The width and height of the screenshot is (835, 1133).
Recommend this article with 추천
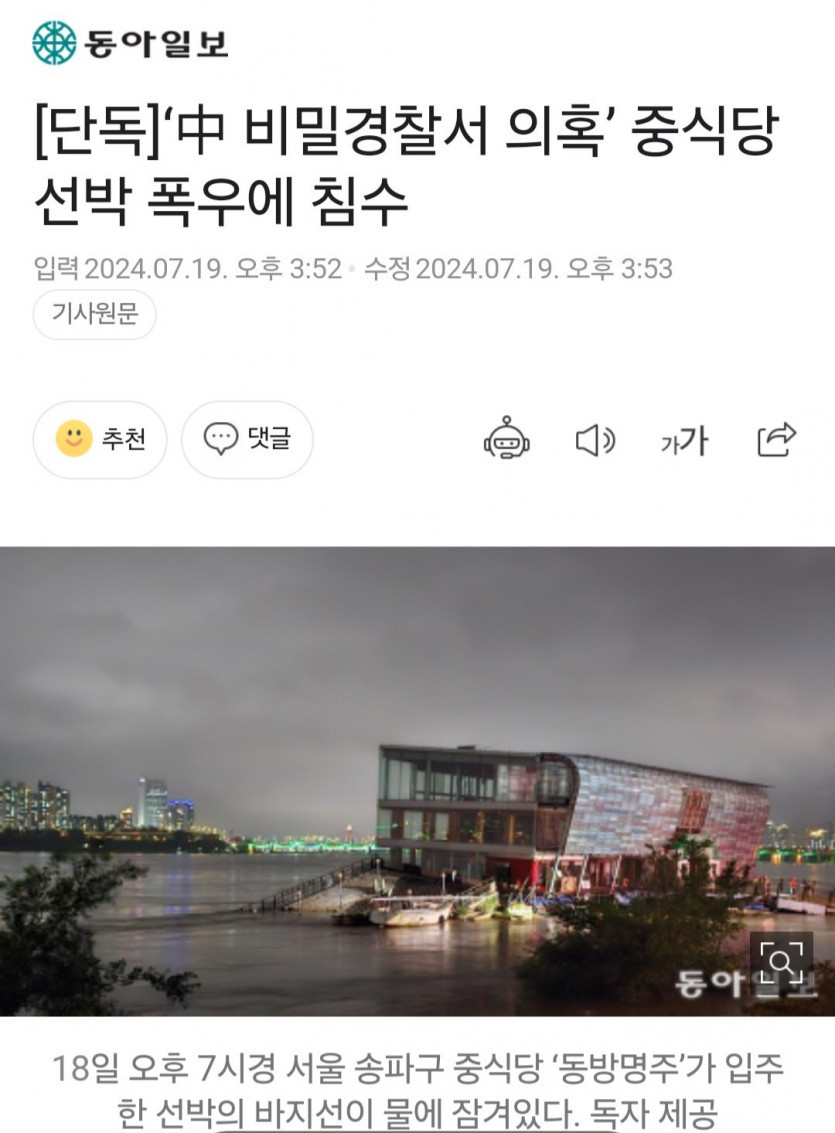(x=100, y=439)
